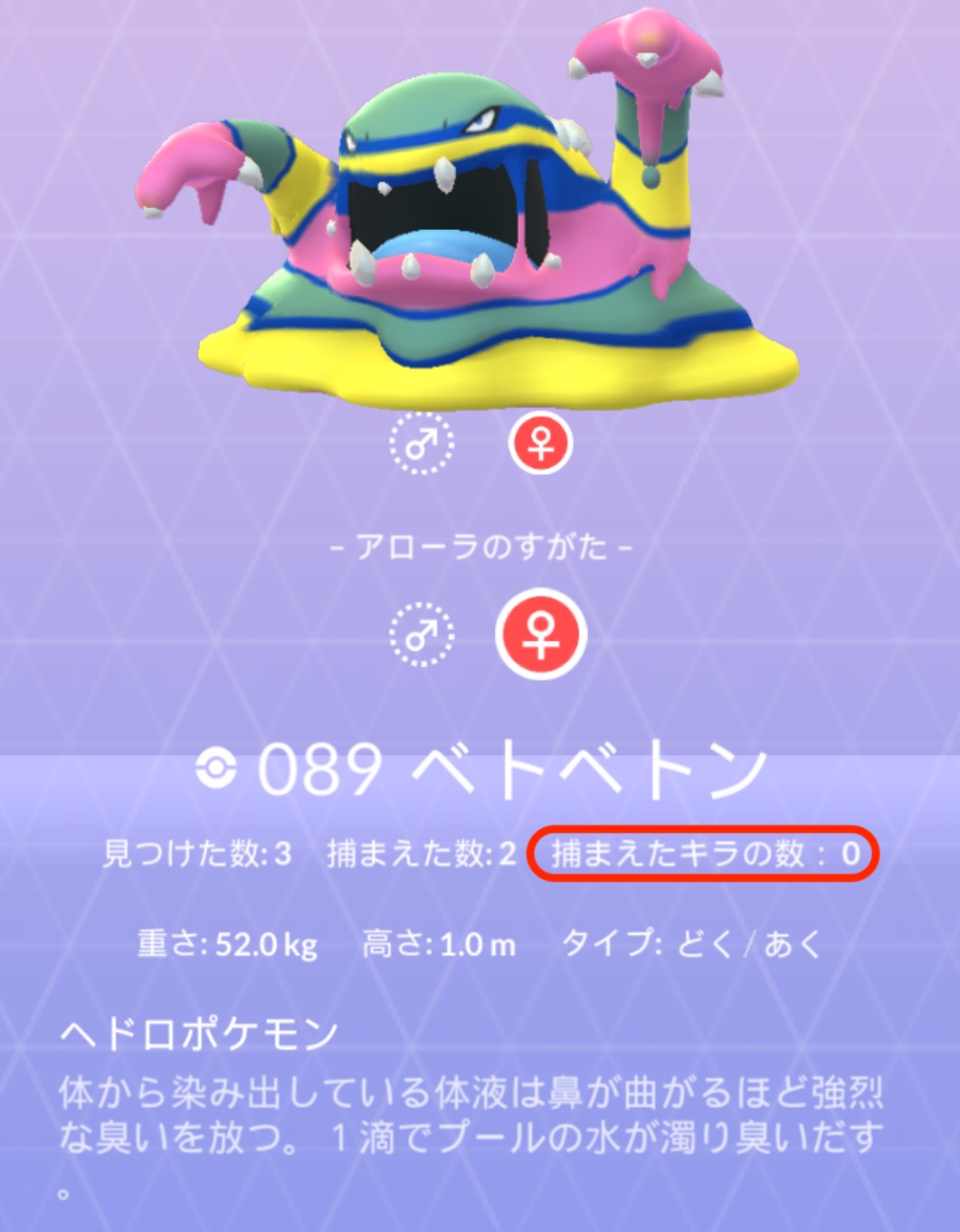Tap the dotted male icon of the normal form

tap(422, 444)
